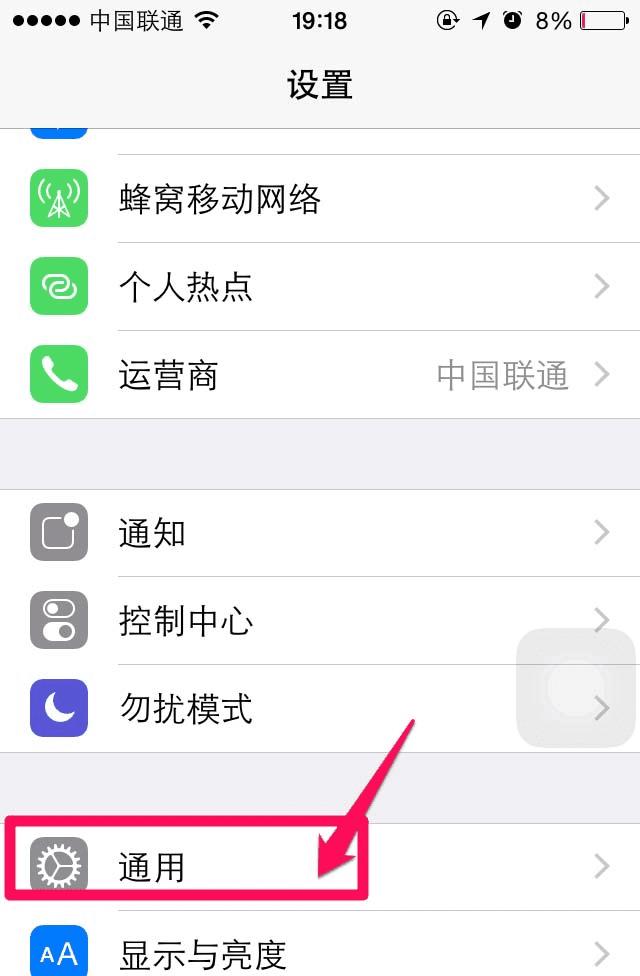Tap the AssistiveTouch floating button
This screenshot has width=640, height=976.
point(575,688)
